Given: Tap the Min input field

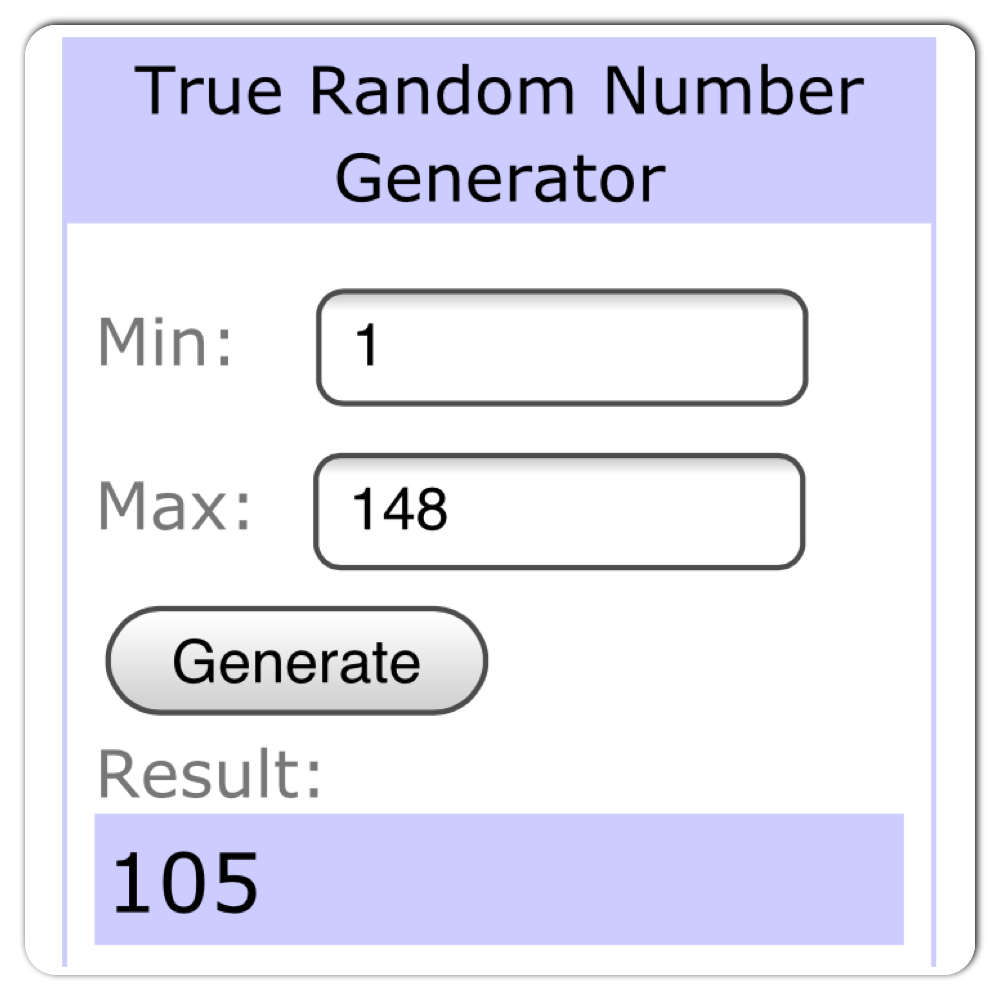Looking at the screenshot, I should tap(561, 348).
